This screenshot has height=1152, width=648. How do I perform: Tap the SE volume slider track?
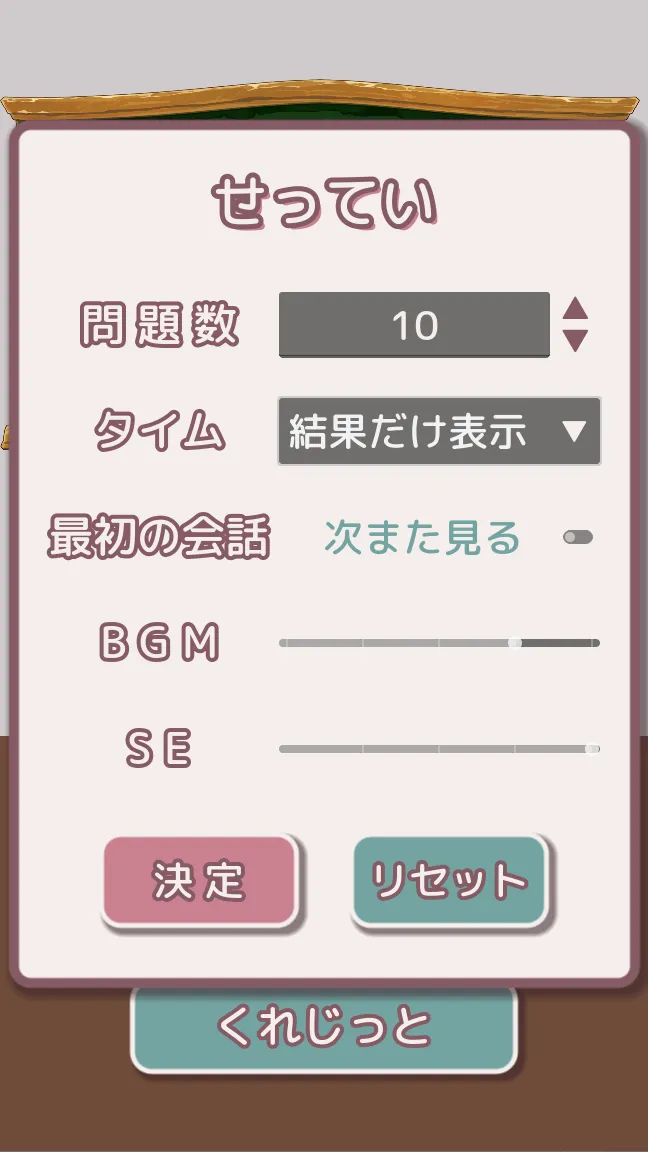pos(439,748)
